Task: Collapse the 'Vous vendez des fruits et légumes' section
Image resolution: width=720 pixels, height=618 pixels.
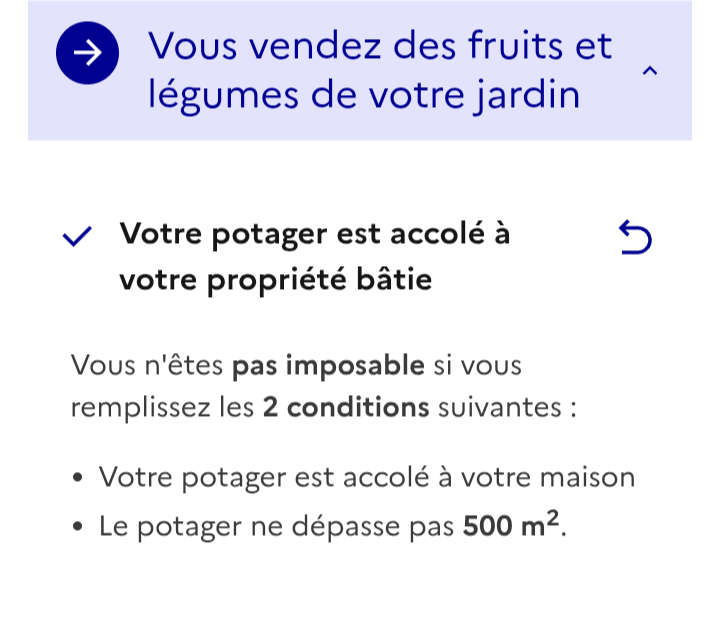Action: (x=649, y=71)
